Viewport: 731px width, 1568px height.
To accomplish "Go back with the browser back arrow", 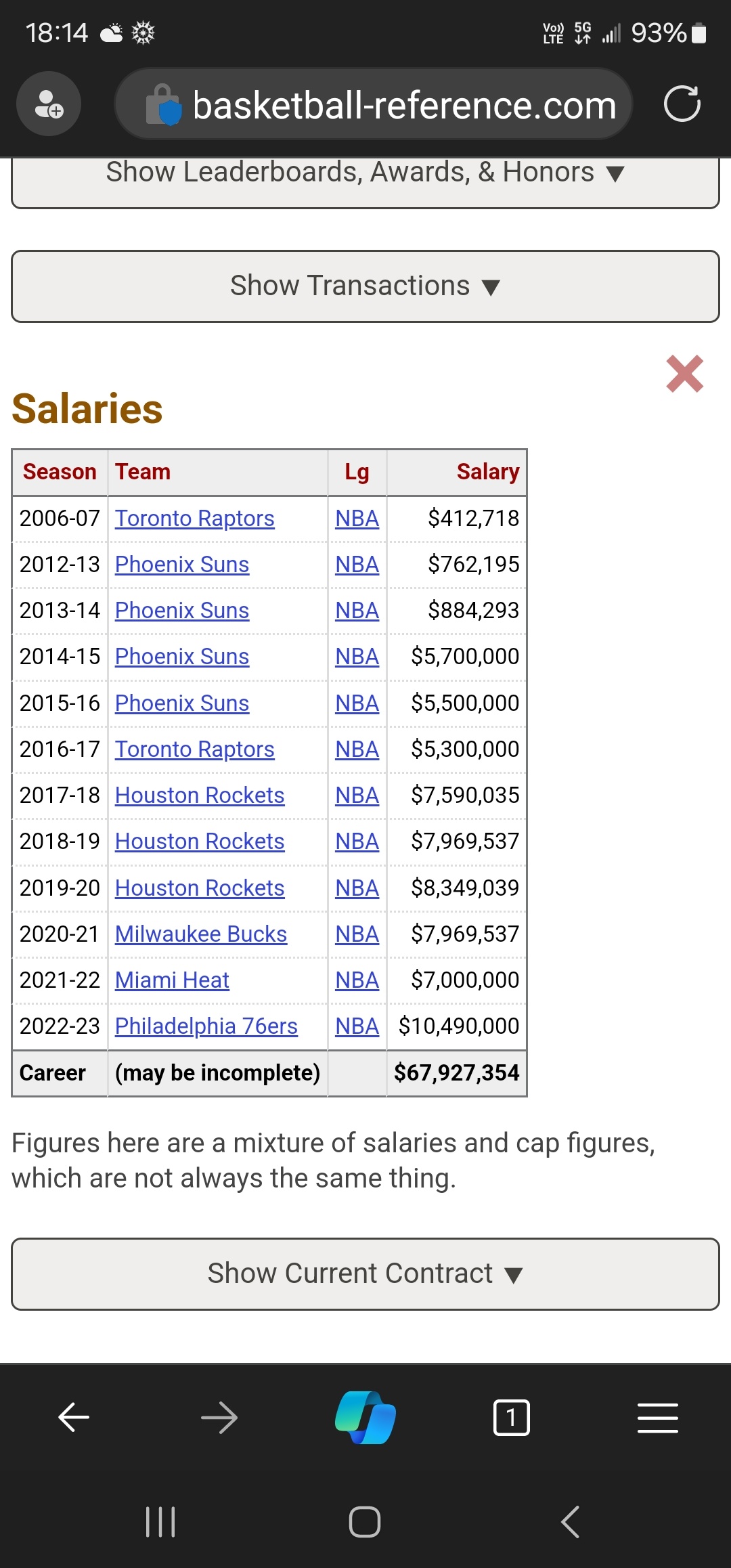I will (73, 1418).
